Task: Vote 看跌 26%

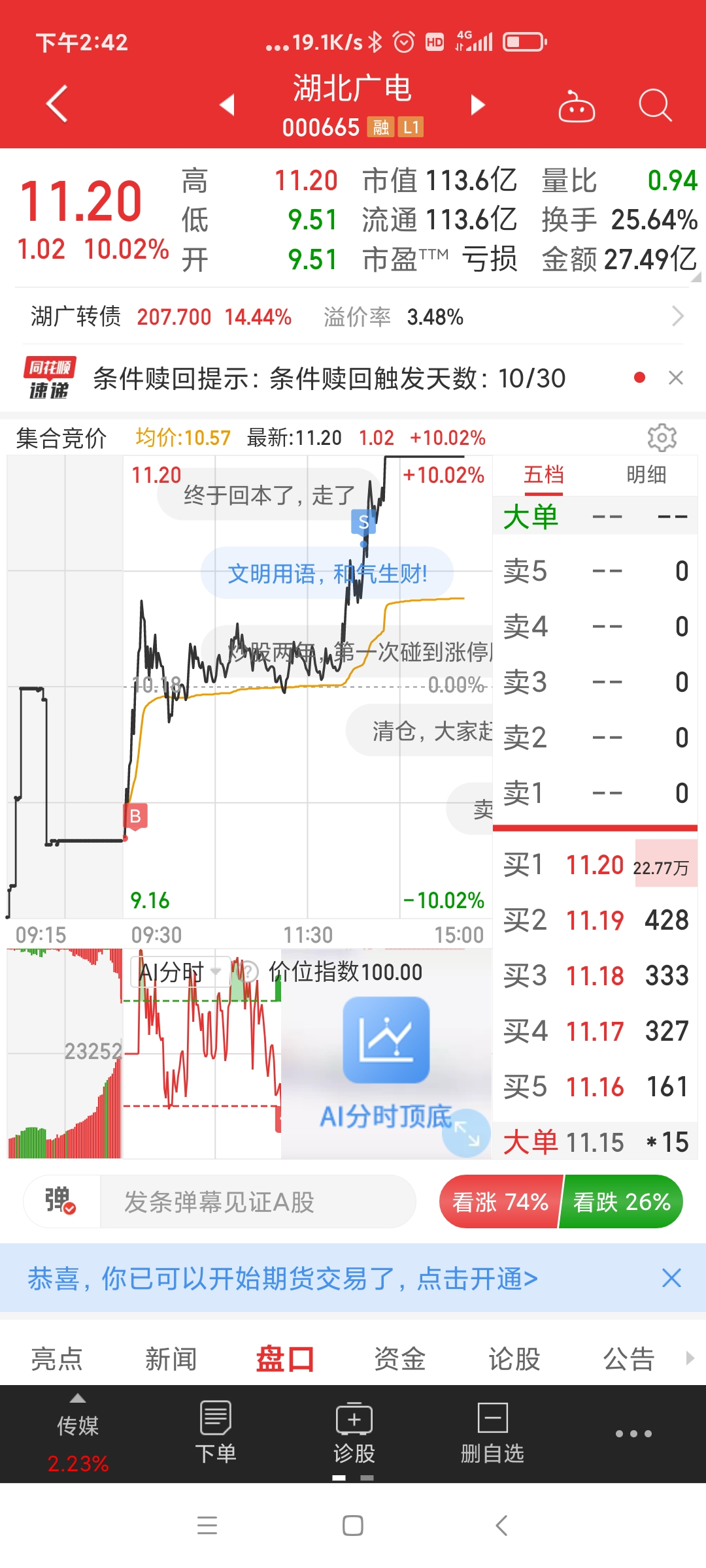Action: tap(622, 1201)
